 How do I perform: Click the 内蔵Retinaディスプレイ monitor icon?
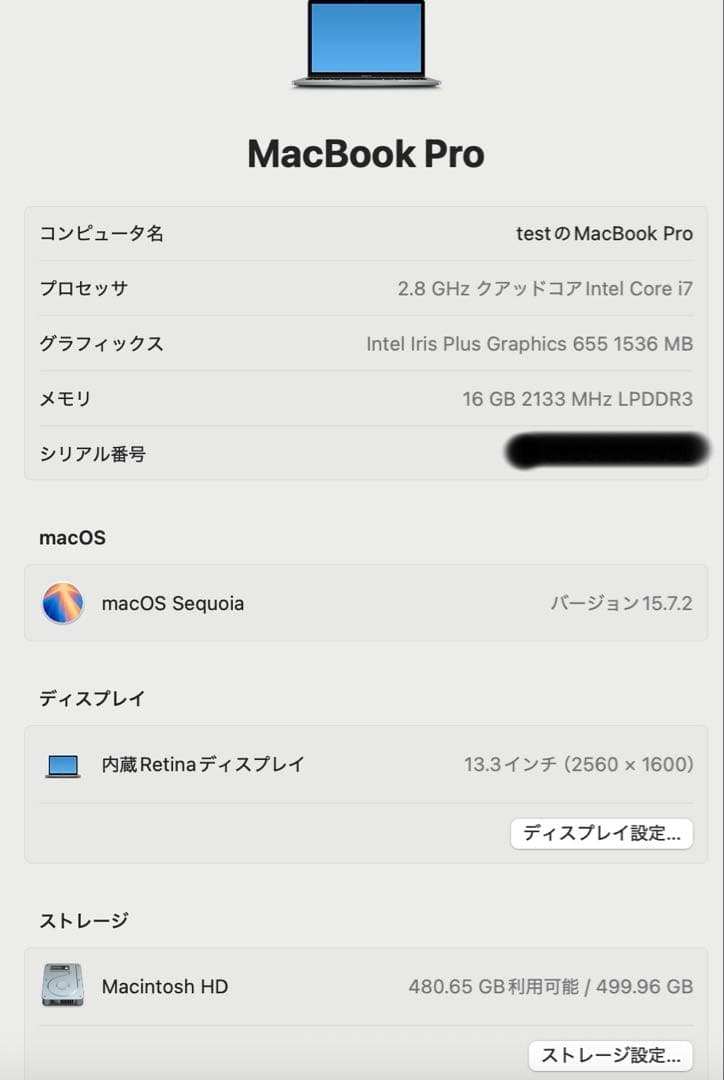coord(62,764)
